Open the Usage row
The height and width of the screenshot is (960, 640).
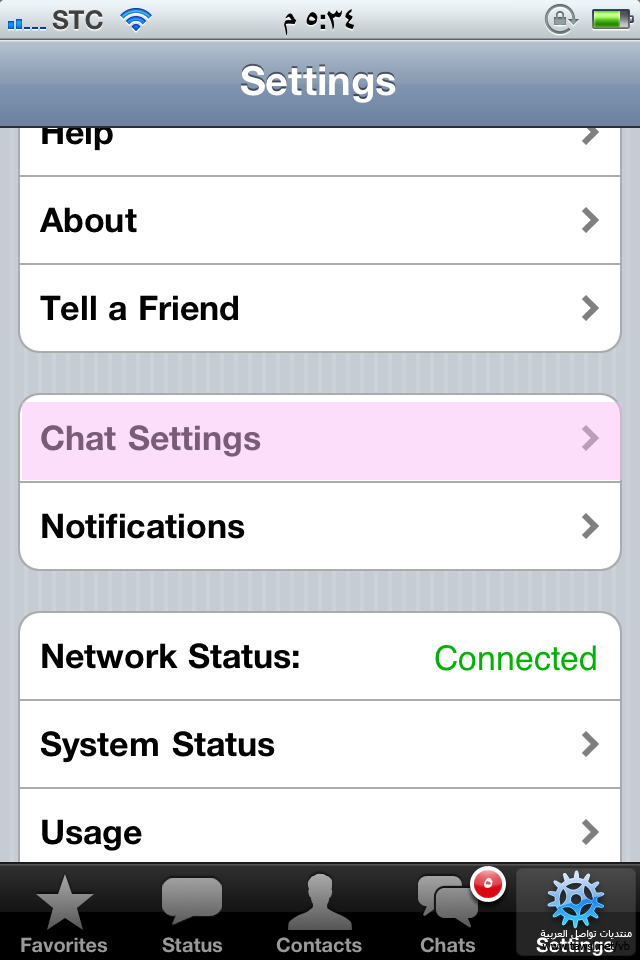[320, 830]
